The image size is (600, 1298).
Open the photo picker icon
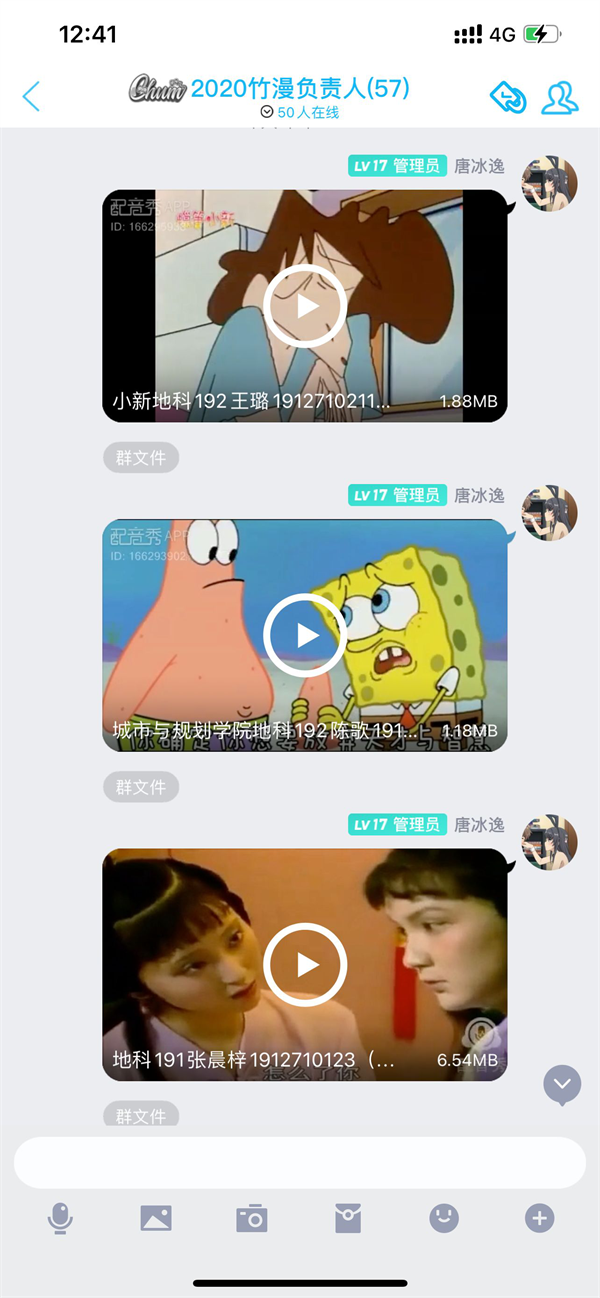(156, 1218)
